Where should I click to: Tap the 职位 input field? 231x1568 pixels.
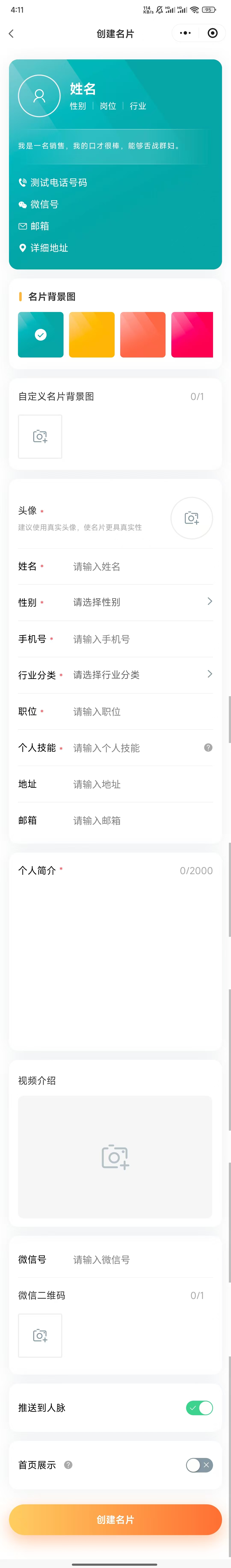(x=140, y=712)
